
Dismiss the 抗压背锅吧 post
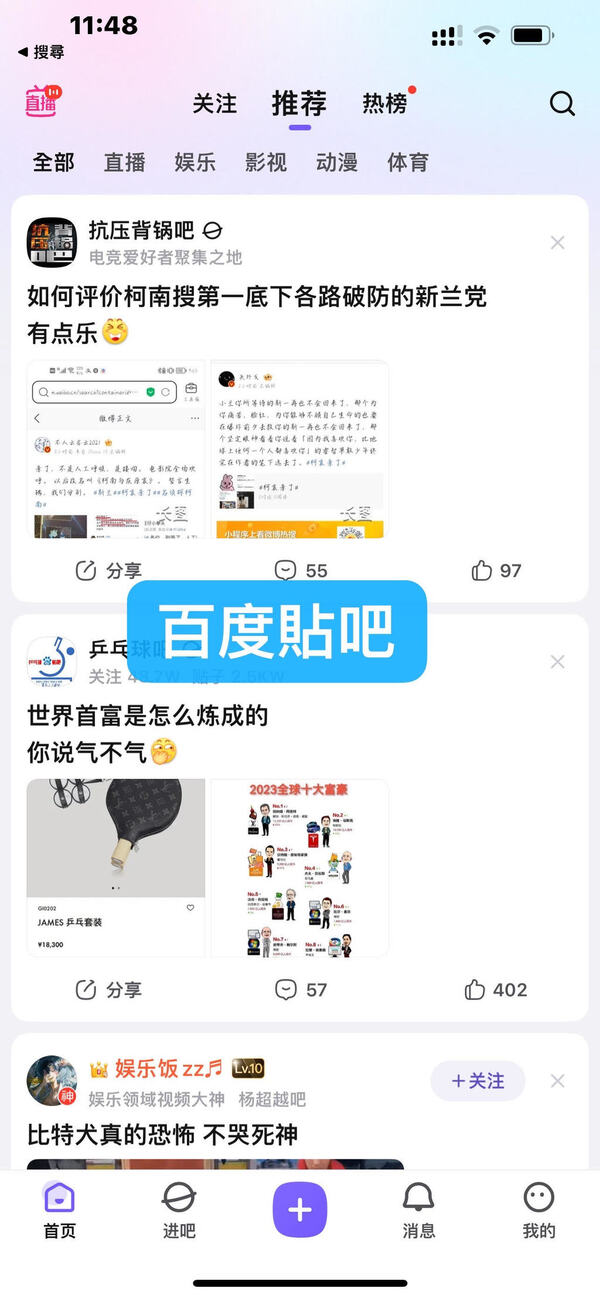pos(558,243)
